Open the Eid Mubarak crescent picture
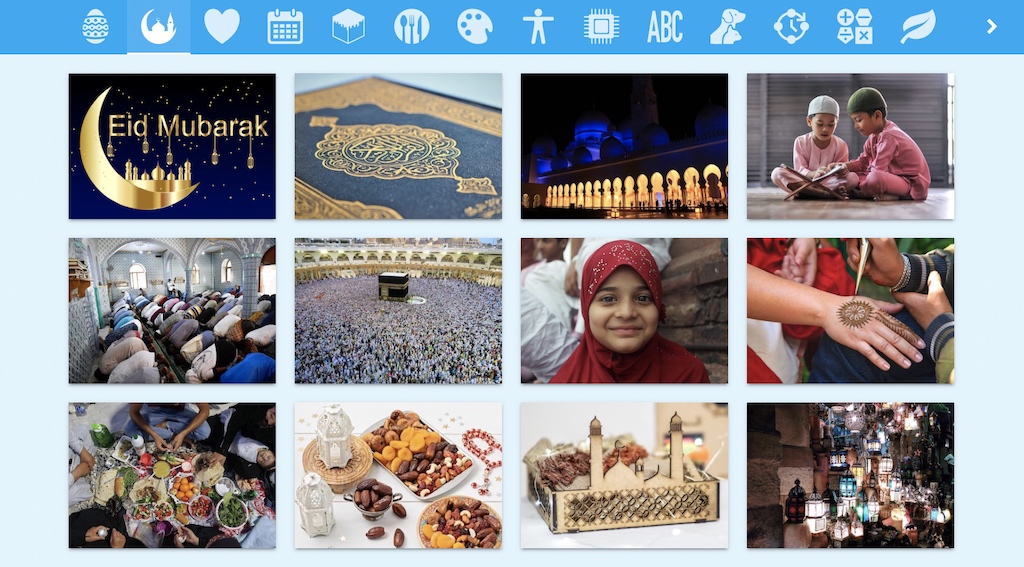 pyautogui.click(x=172, y=146)
